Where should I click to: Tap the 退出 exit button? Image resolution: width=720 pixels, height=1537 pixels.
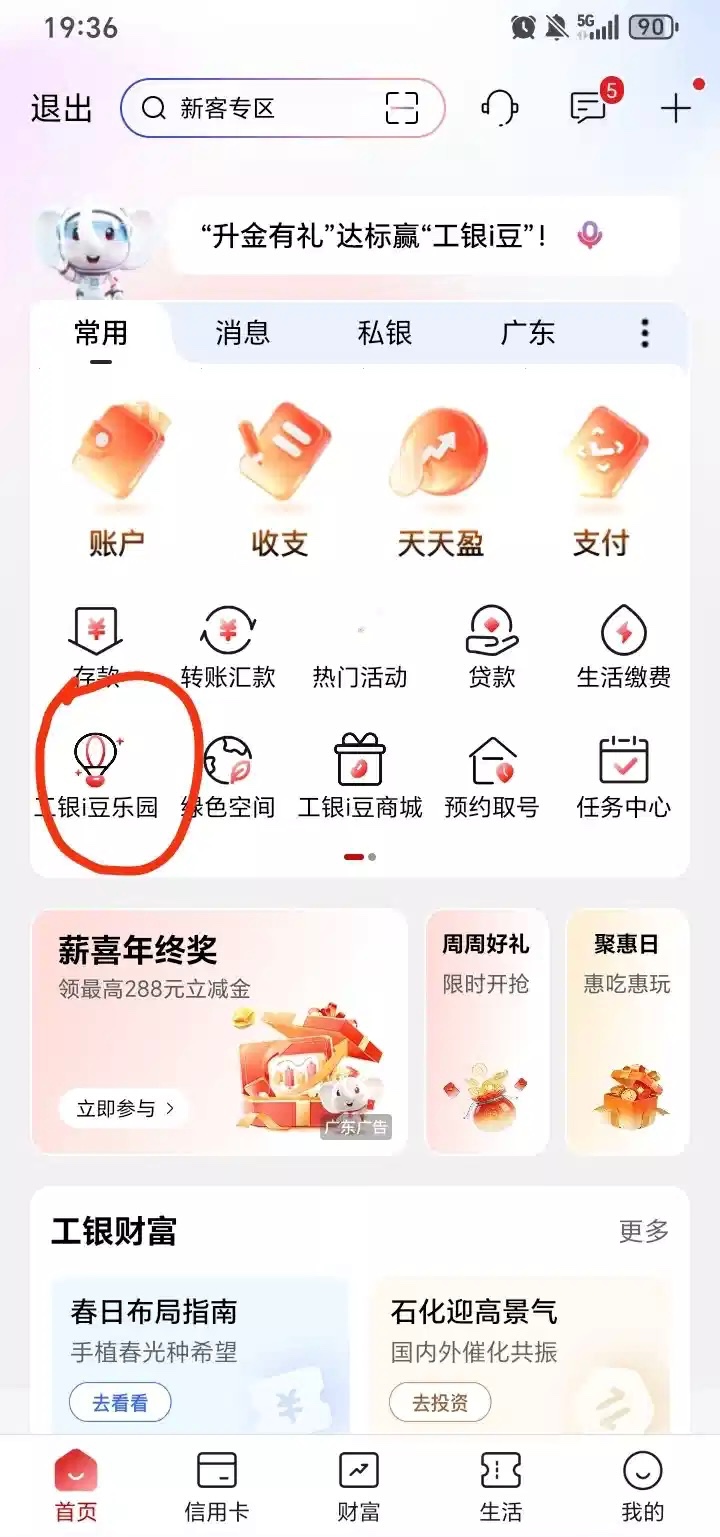(x=62, y=108)
